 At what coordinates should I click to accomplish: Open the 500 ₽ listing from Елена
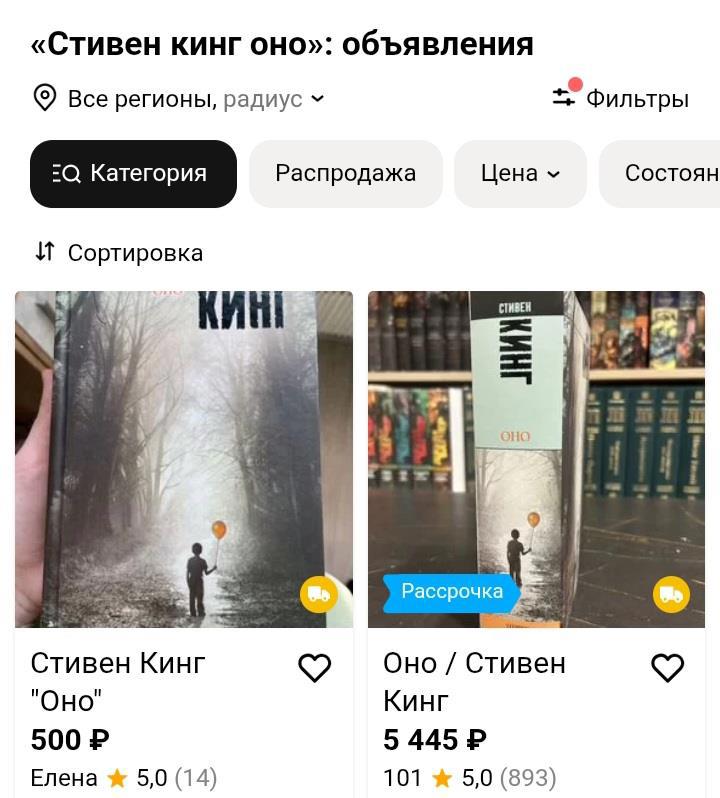coord(184,460)
